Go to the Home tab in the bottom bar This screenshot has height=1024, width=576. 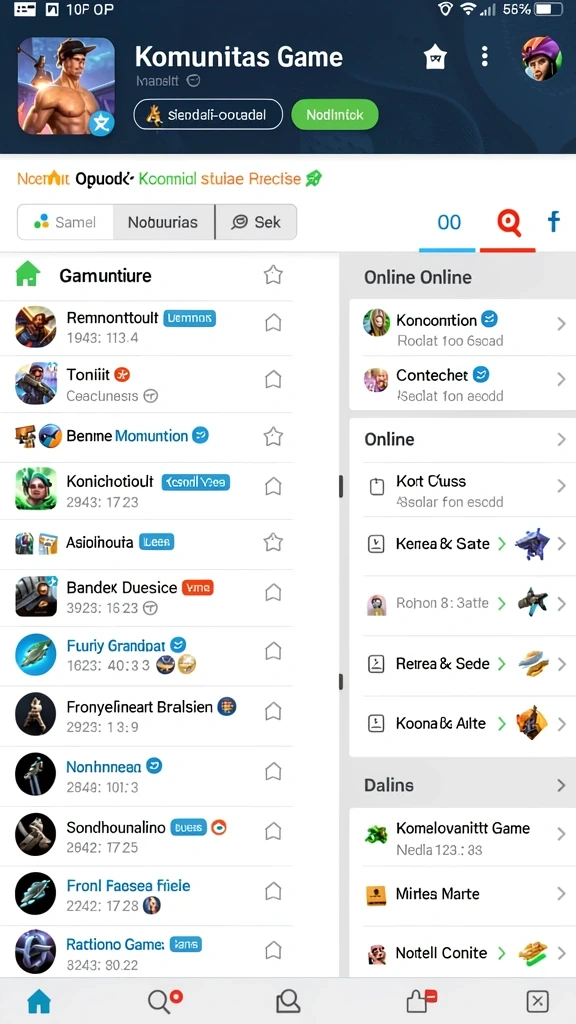pos(39,1000)
